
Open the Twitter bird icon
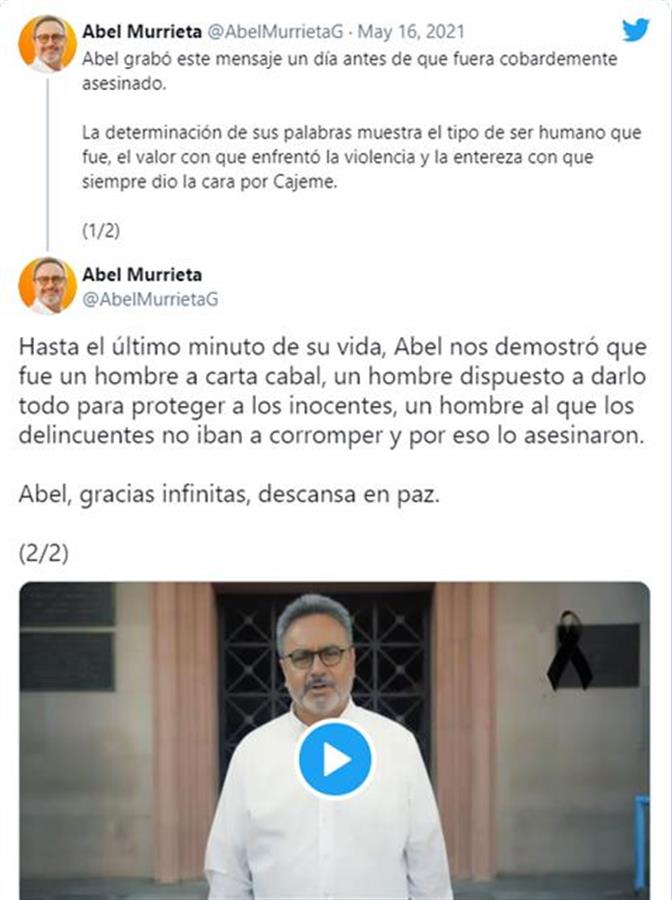[x=636, y=29]
